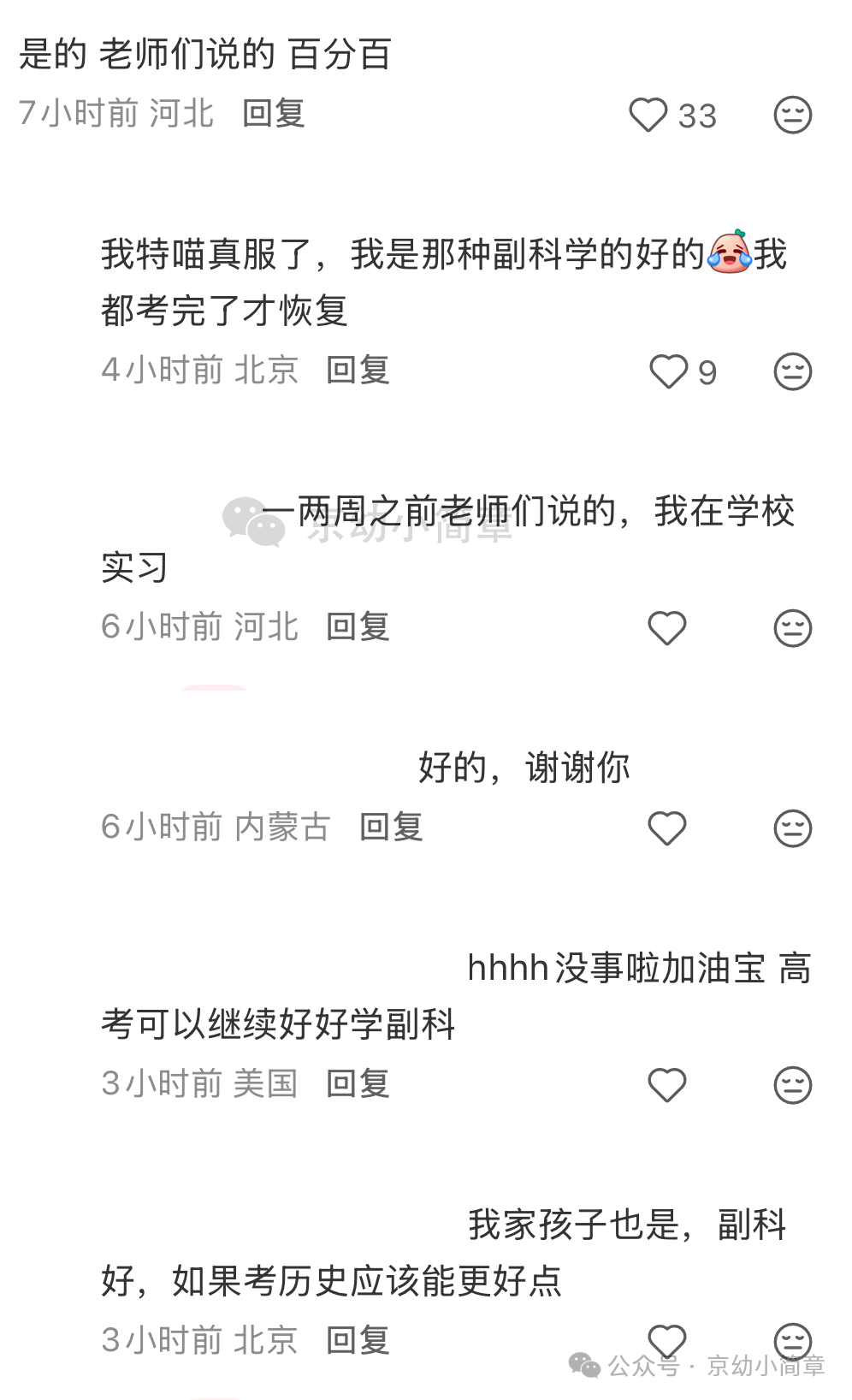Reply to the 'hhhh没事啦加油宝' comment
This screenshot has height=1400, width=852.
[x=358, y=1083]
